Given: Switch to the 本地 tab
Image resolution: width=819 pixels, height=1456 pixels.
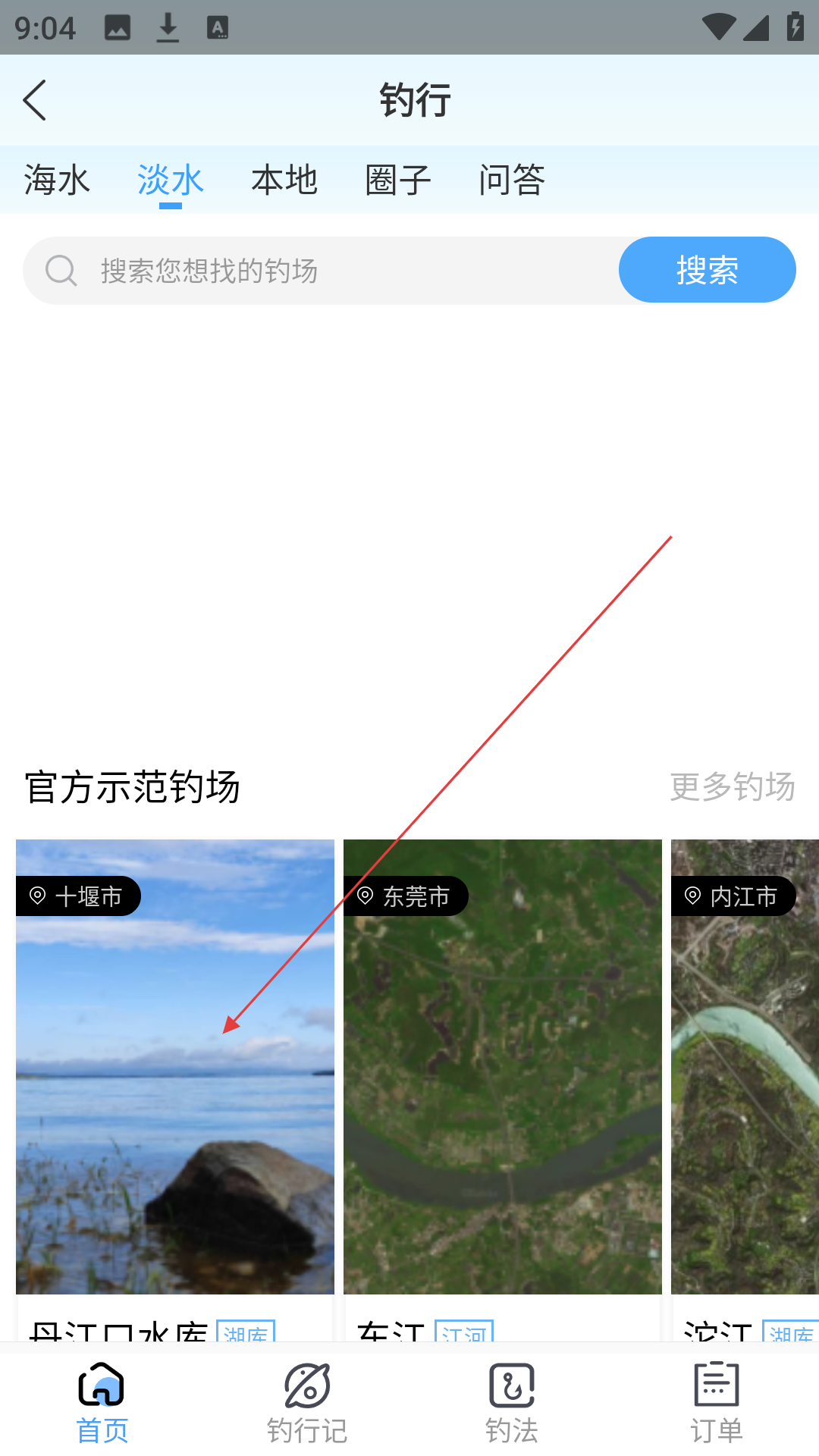Looking at the screenshot, I should [x=284, y=180].
